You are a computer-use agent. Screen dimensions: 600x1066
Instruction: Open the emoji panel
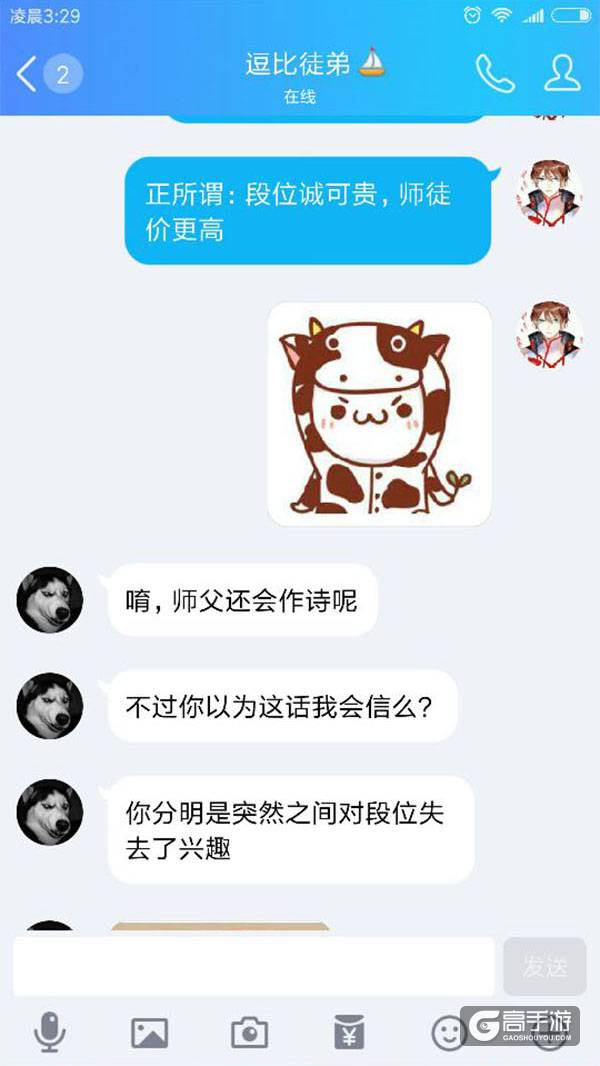(448, 1031)
